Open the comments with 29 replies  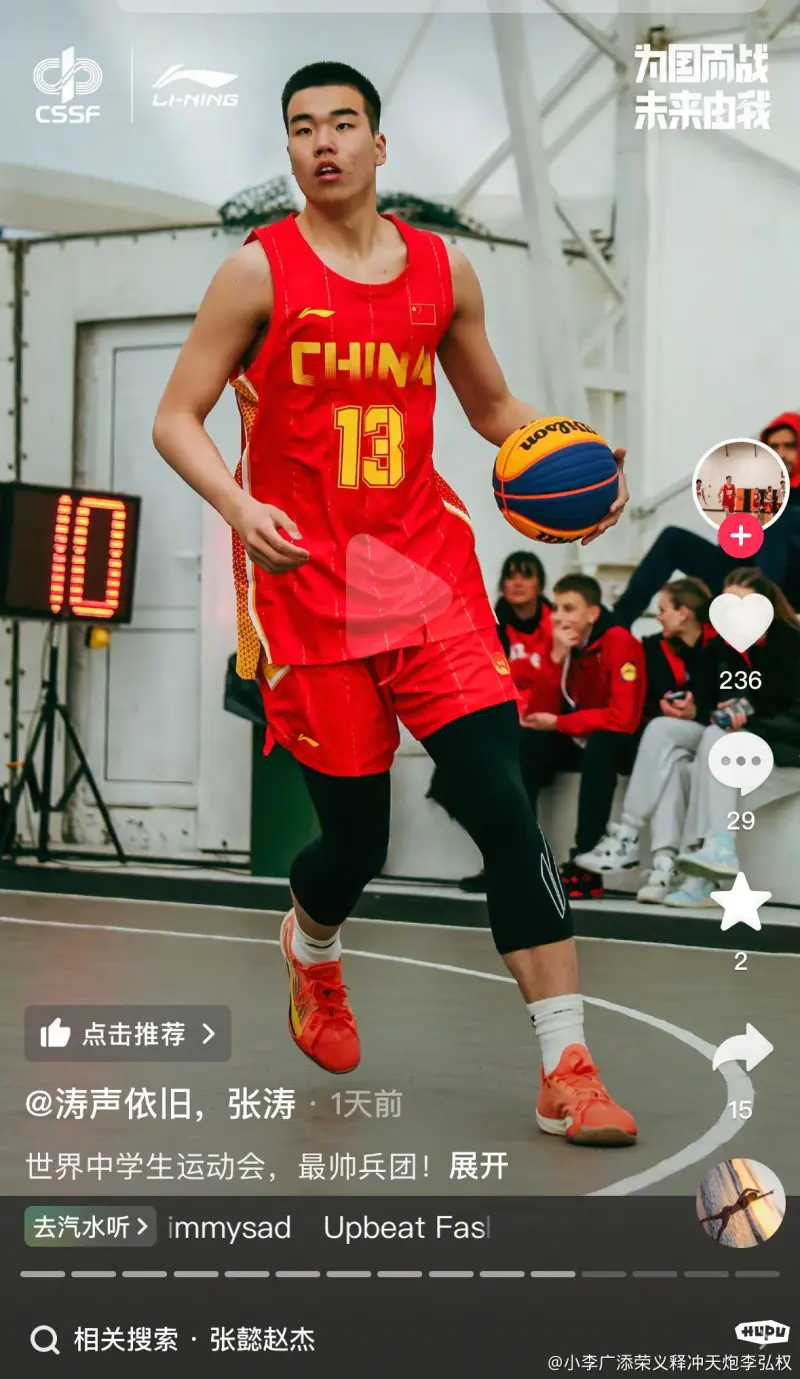(740, 763)
